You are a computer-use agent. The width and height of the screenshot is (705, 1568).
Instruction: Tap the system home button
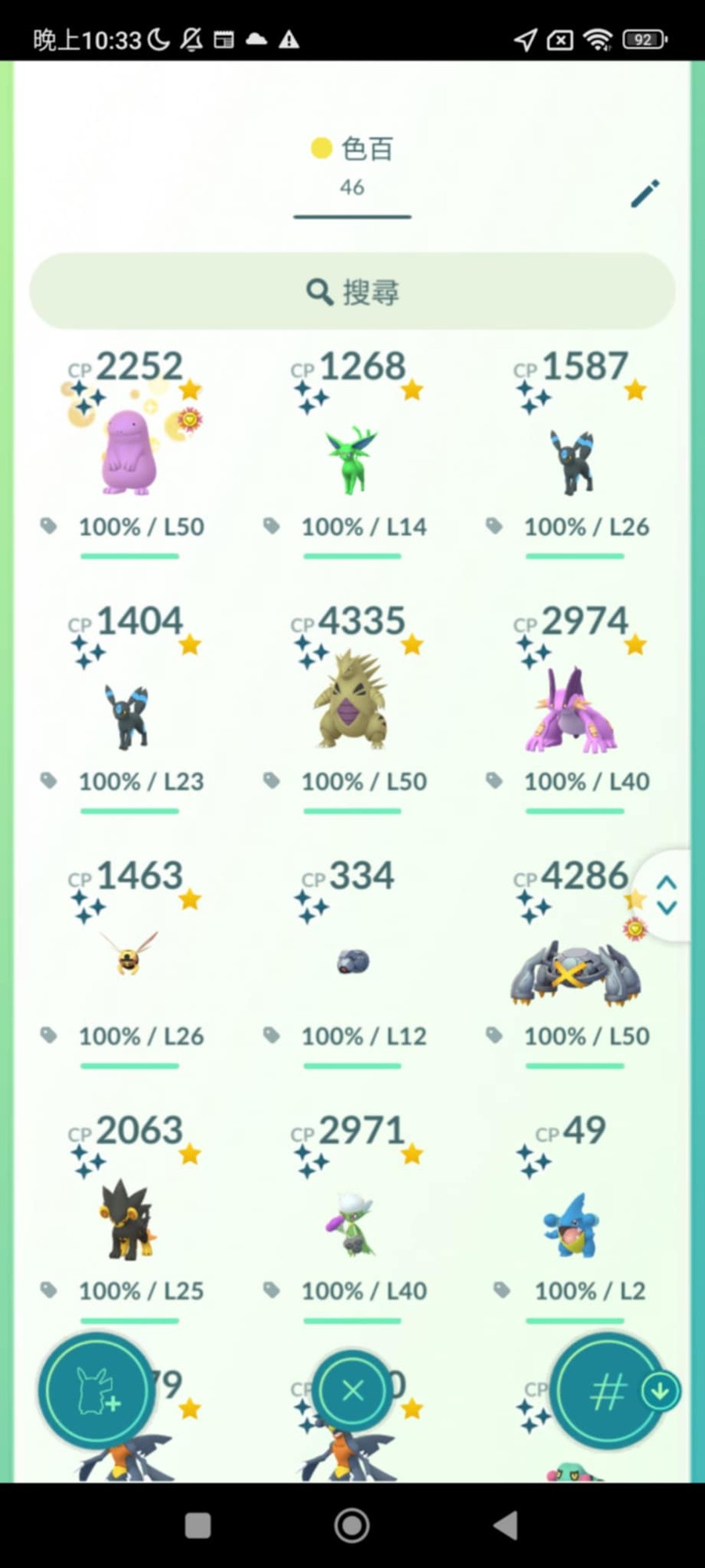coord(352,1525)
